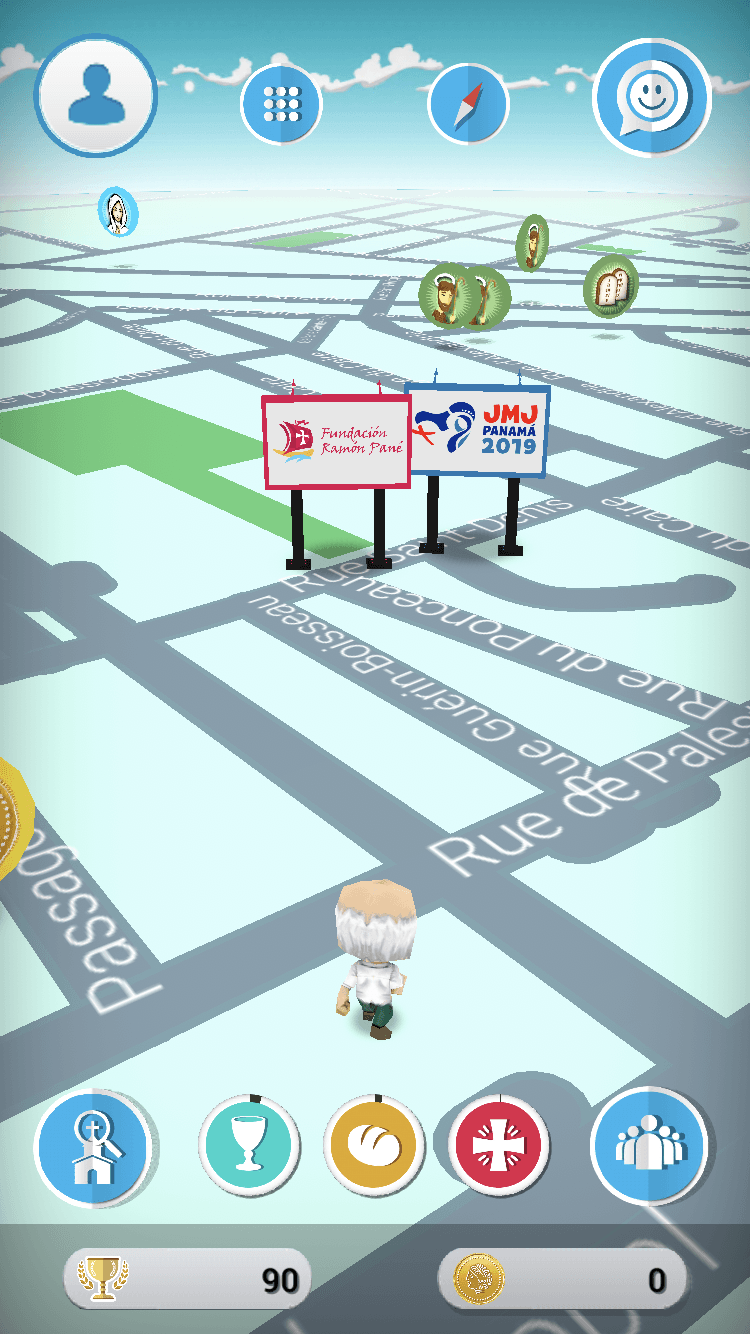The image size is (750, 1334).
Task: Tap the JMJ Panamá 2019 billboard
Action: [478, 430]
